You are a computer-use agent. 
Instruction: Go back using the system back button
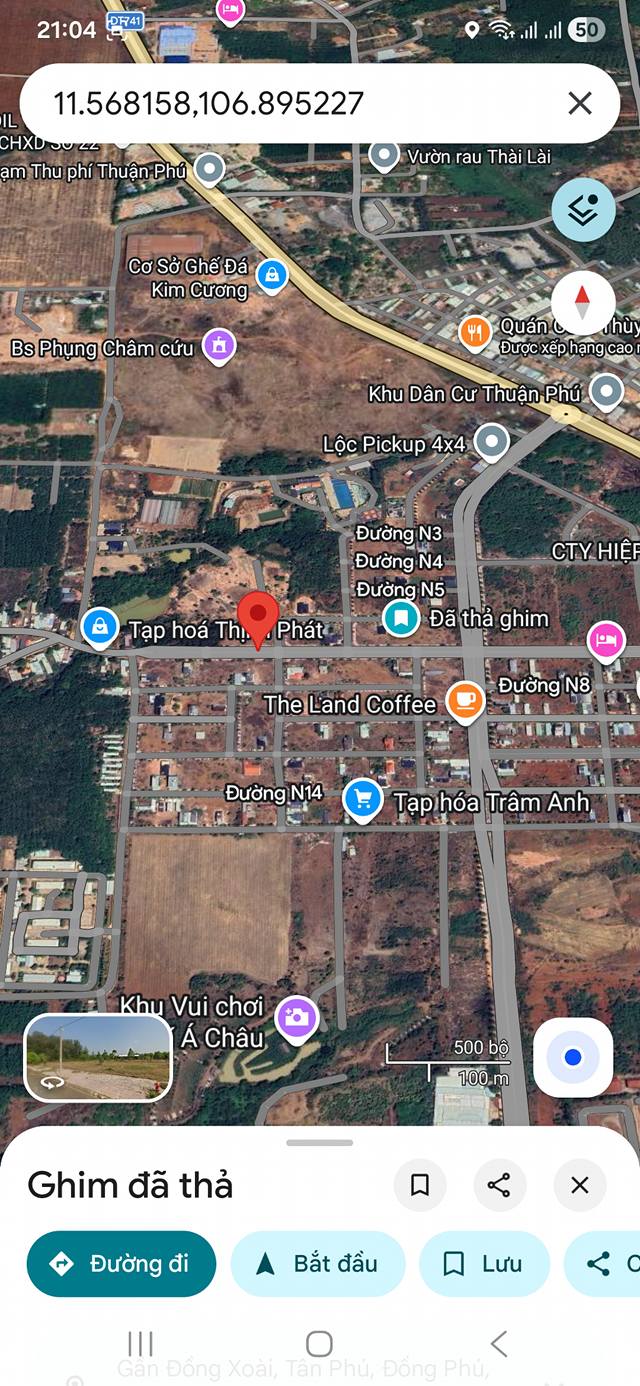499,1343
